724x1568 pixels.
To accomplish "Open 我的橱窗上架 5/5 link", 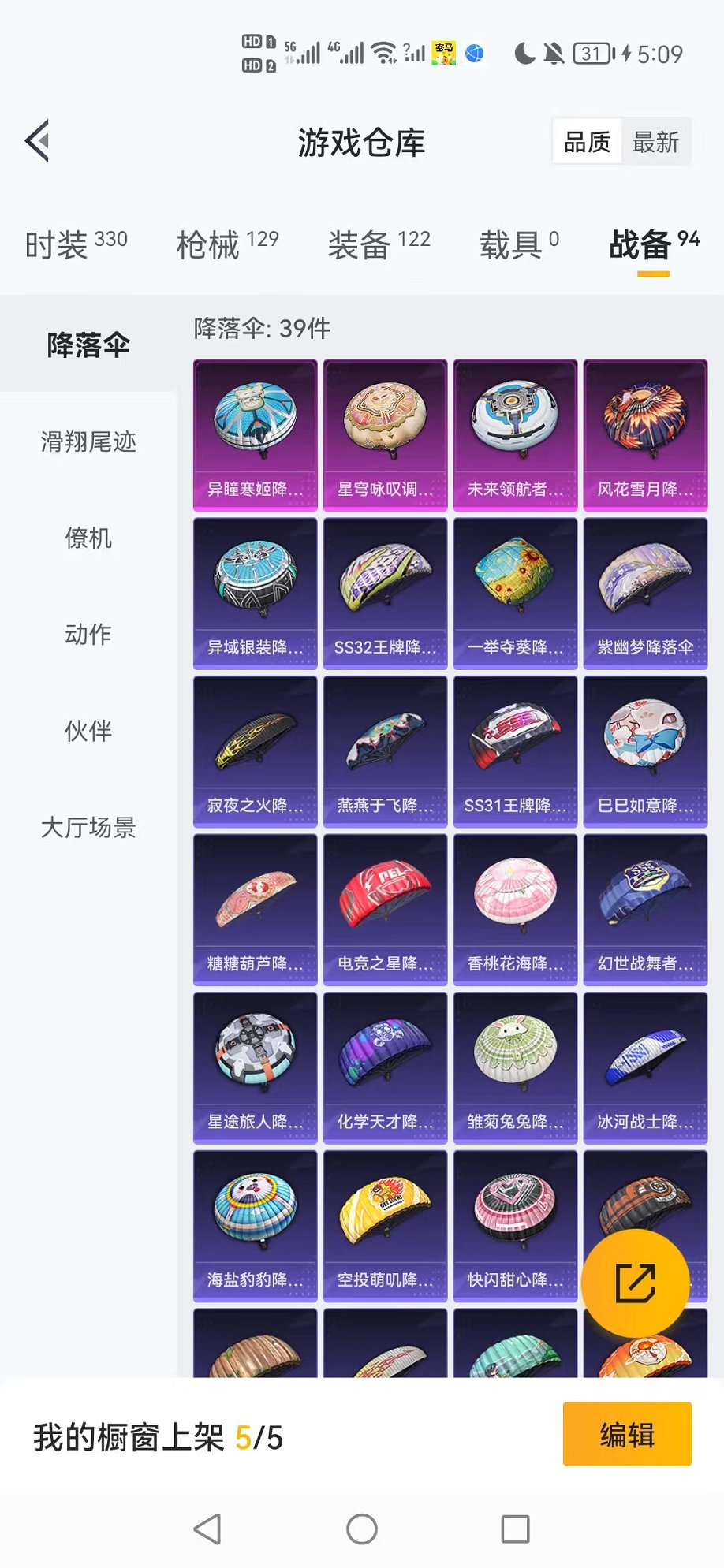I will [x=158, y=1436].
